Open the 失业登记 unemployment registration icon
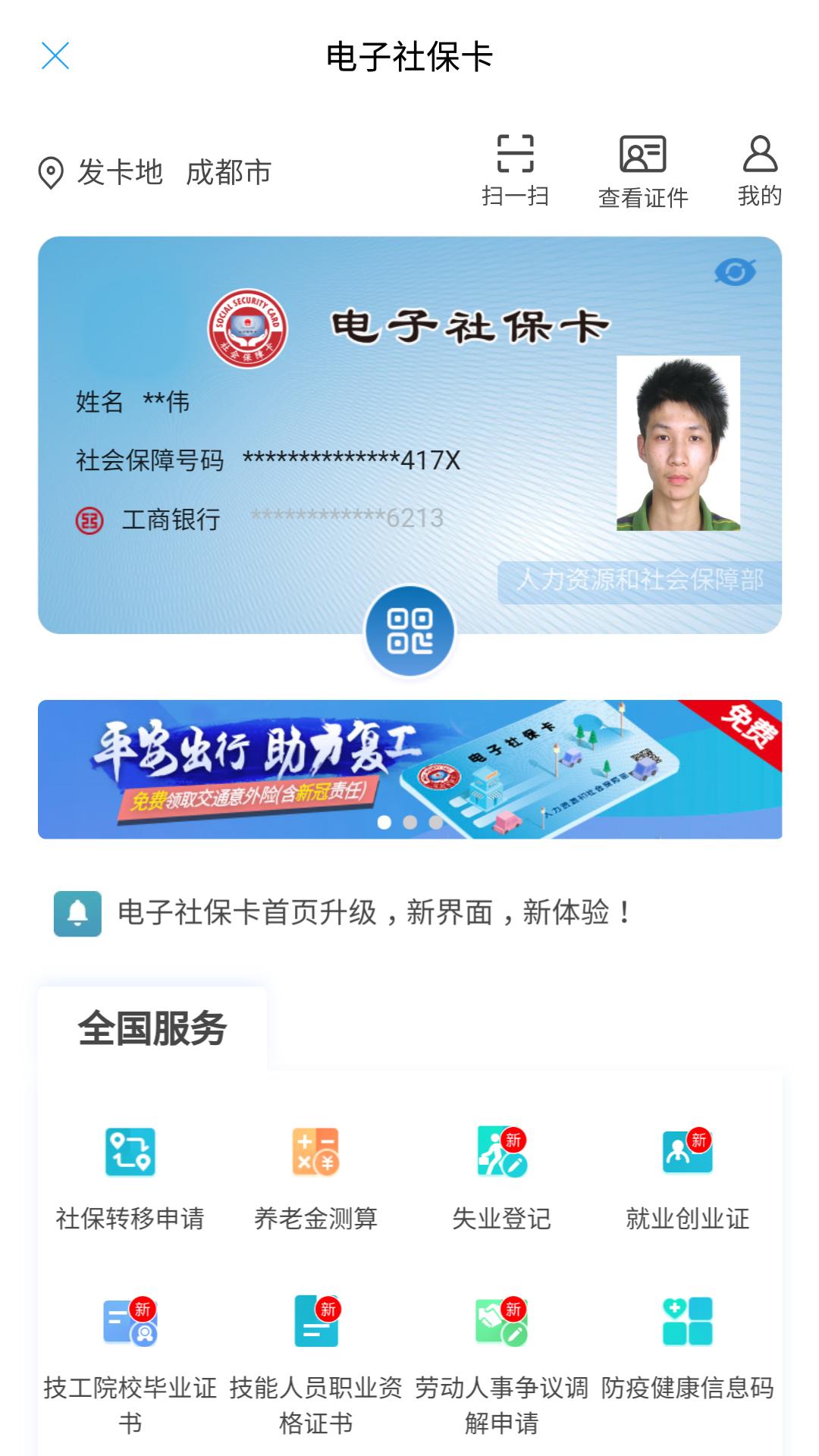 [x=502, y=1153]
